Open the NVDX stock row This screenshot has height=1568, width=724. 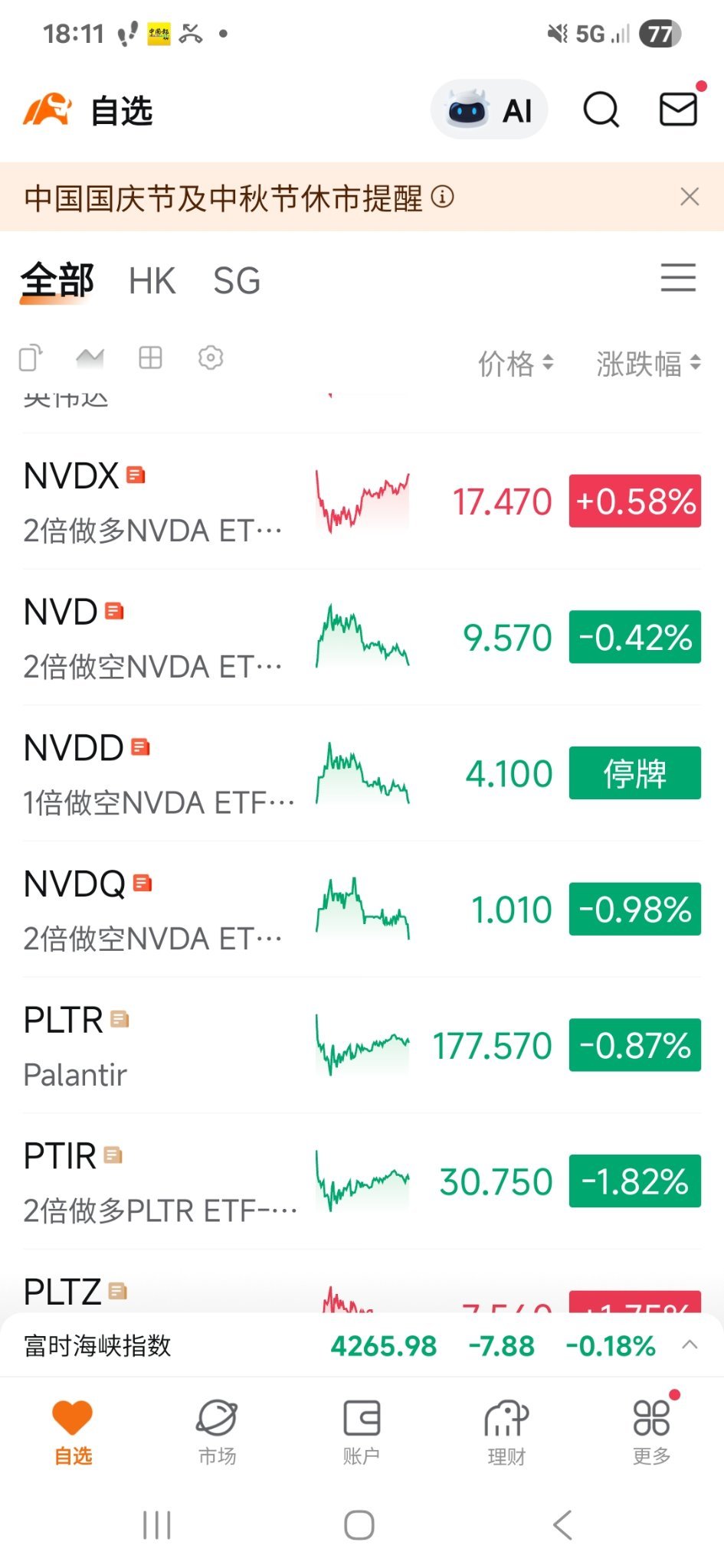[x=153, y=501]
